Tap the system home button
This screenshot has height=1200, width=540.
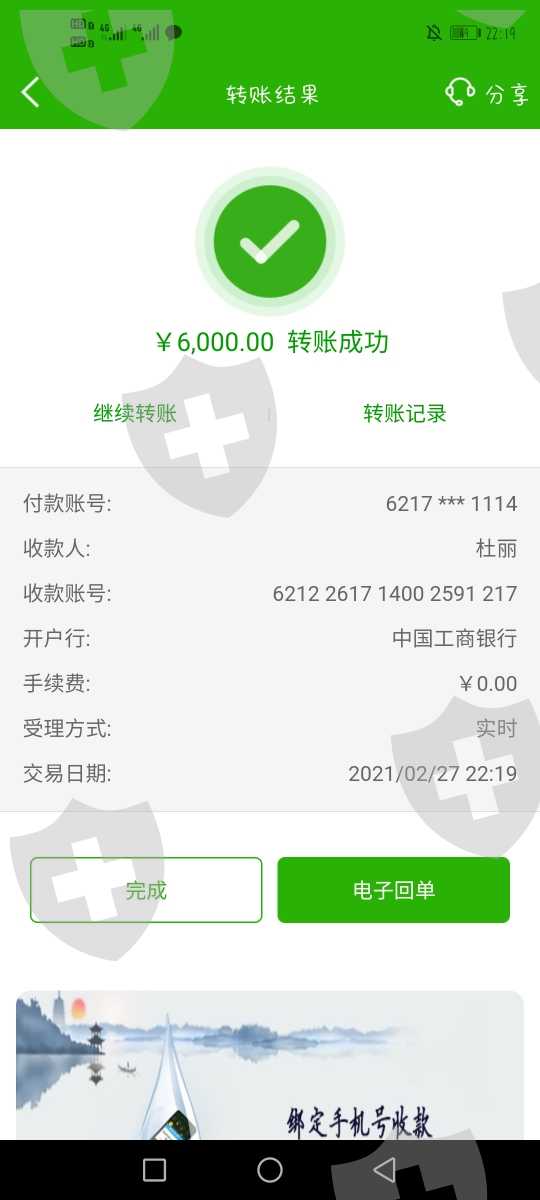[270, 1170]
